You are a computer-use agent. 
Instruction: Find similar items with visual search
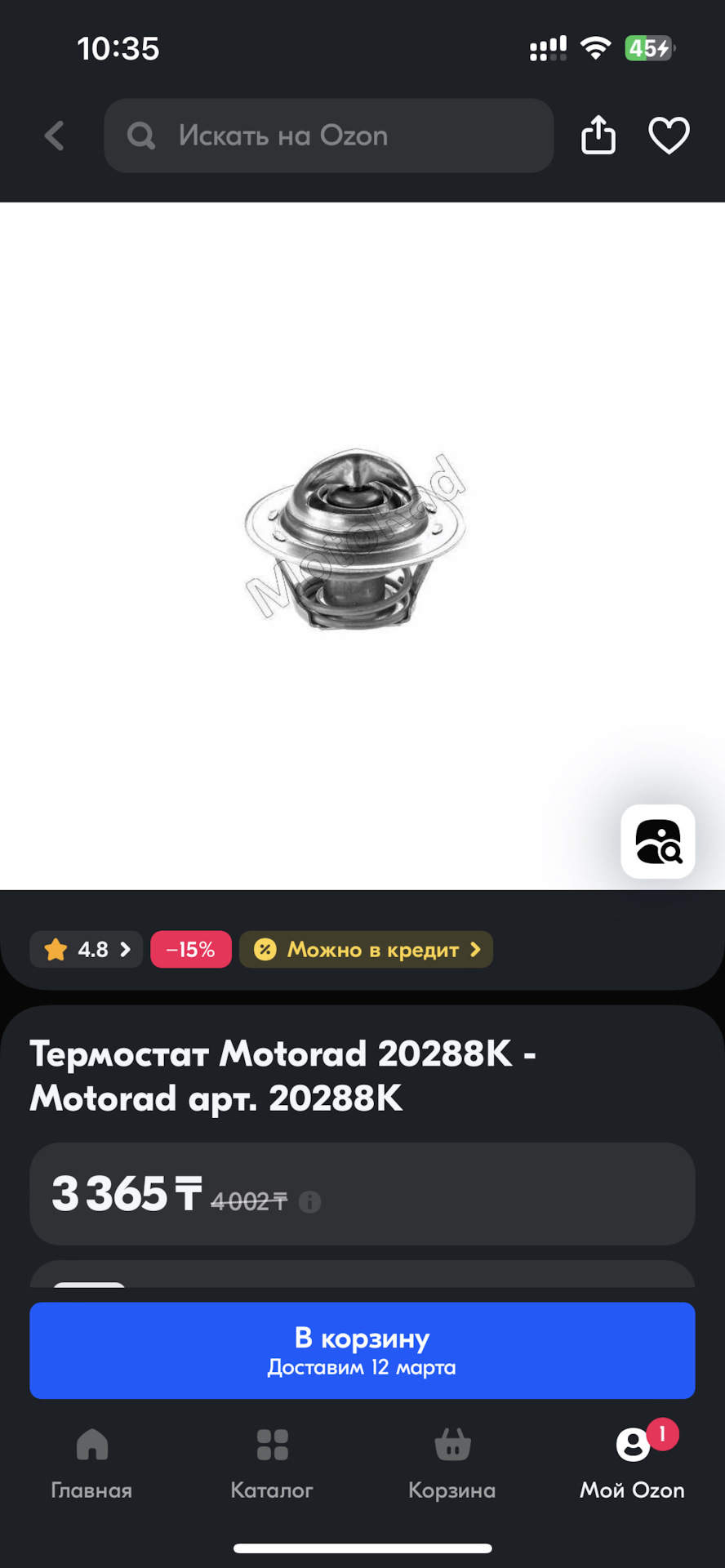coord(657,841)
